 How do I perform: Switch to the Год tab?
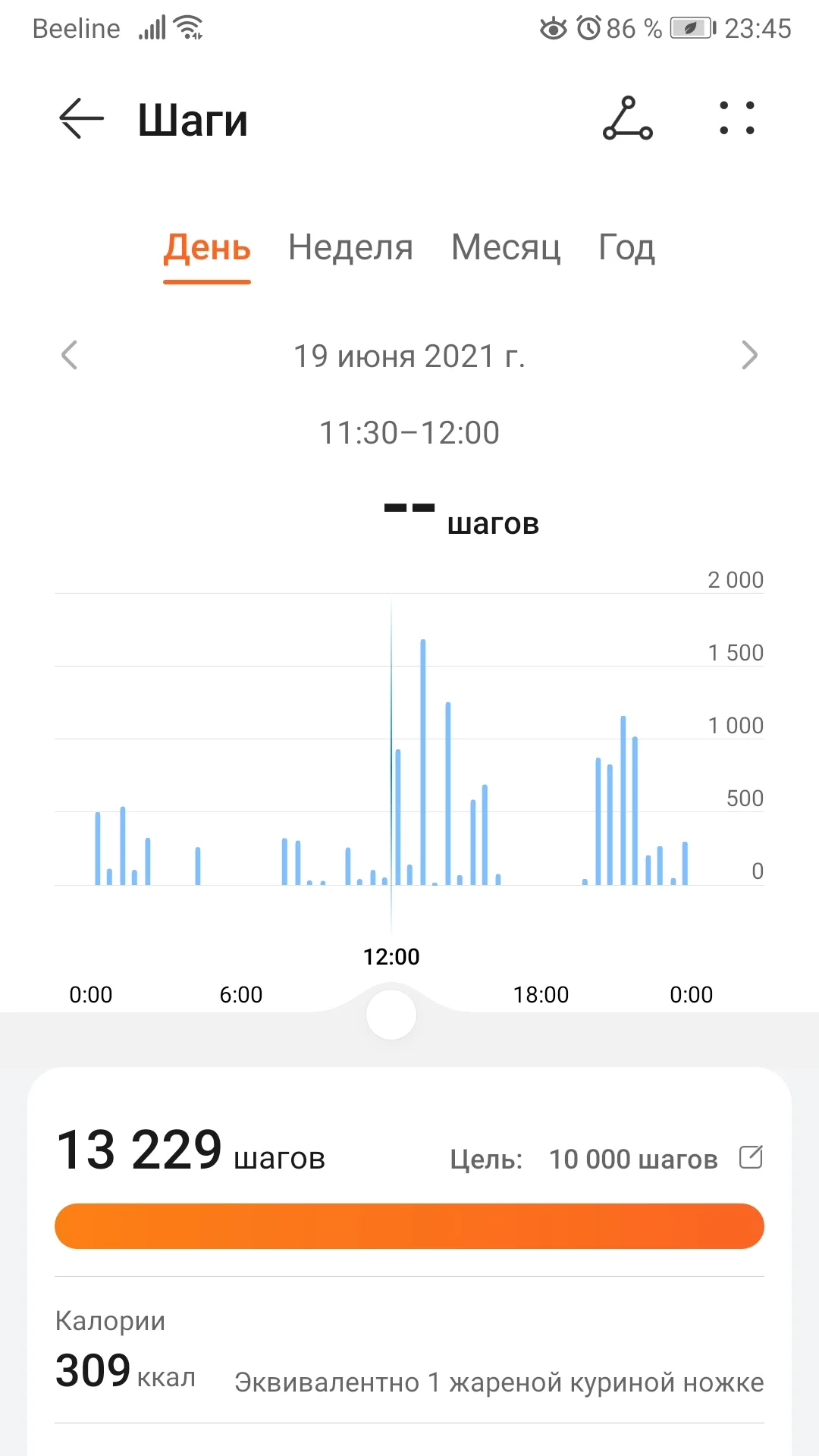[626, 248]
